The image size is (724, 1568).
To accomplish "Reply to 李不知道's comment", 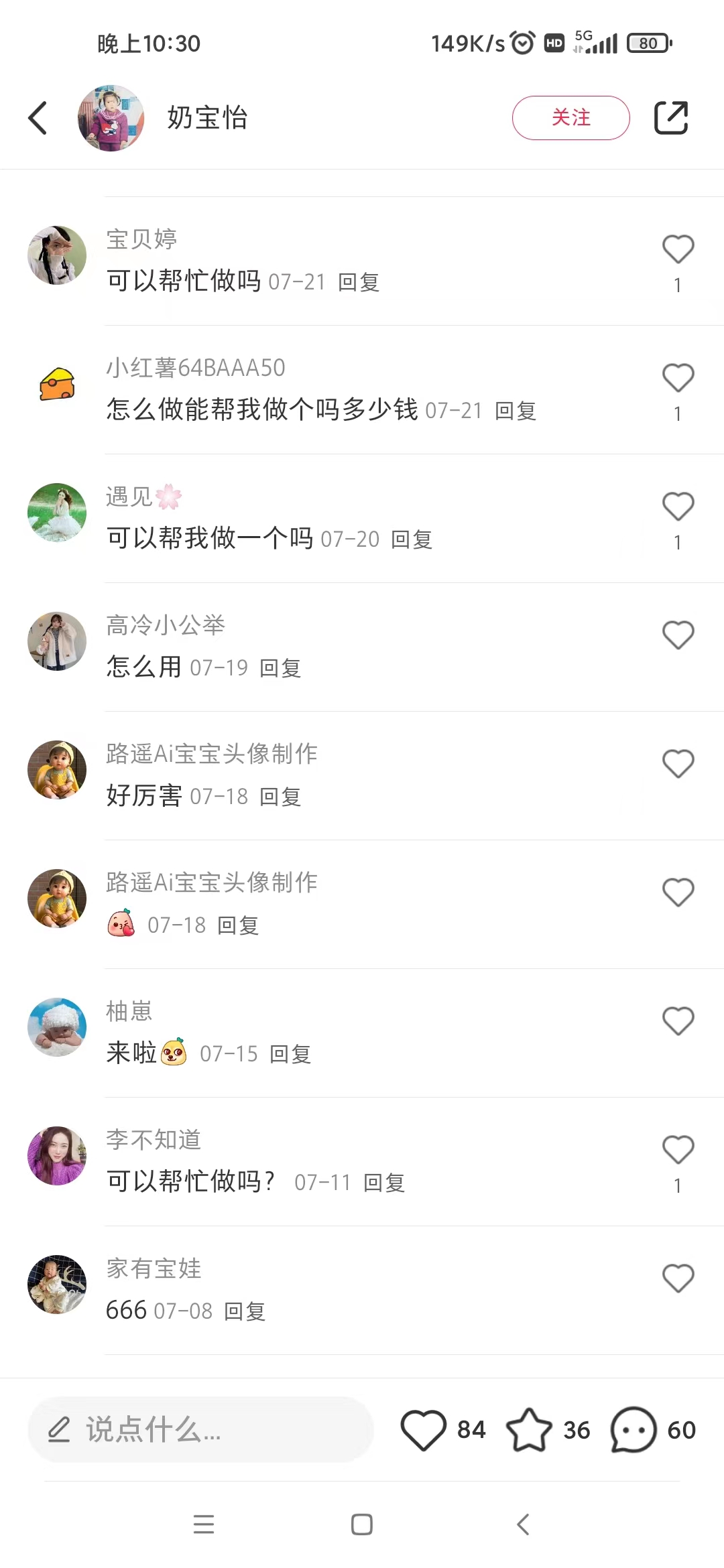I will (x=384, y=1183).
